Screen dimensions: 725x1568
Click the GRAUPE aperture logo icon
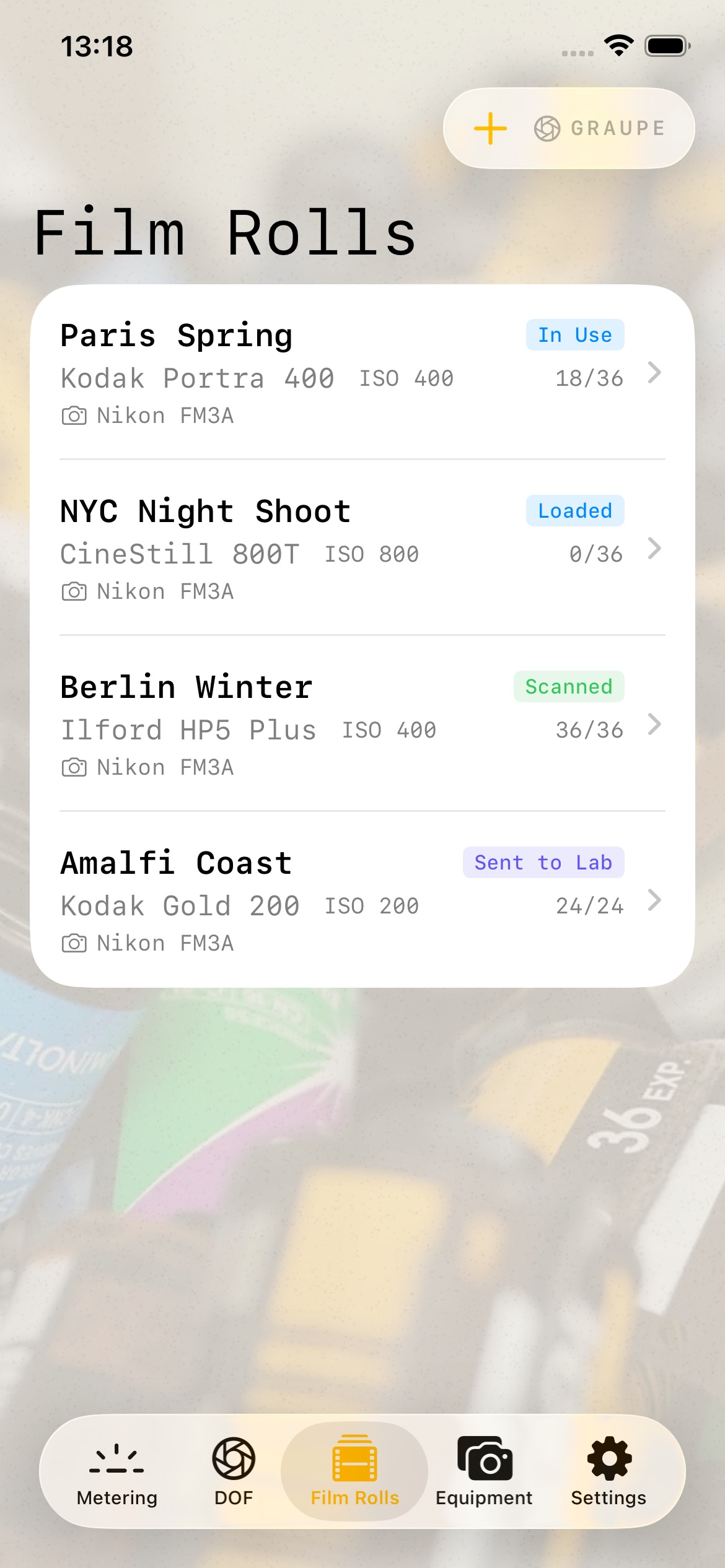point(548,128)
